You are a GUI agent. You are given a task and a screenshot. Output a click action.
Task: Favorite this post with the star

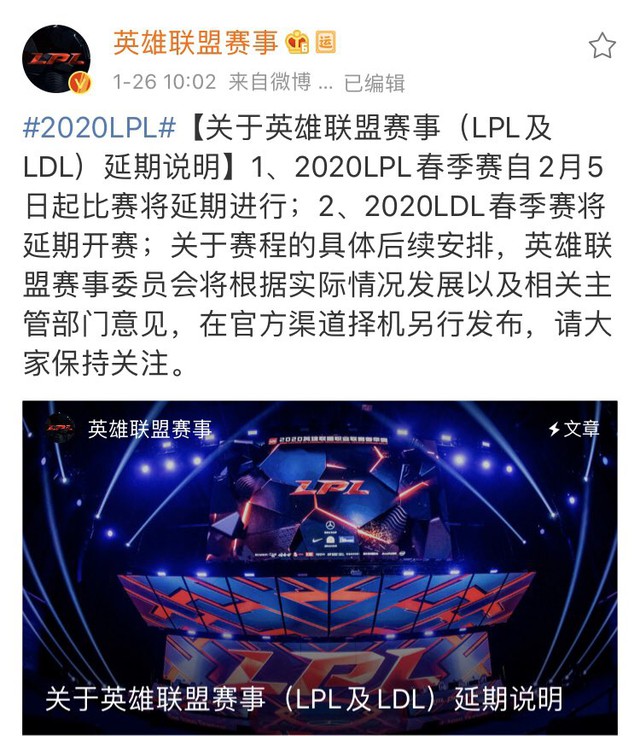click(x=602, y=45)
